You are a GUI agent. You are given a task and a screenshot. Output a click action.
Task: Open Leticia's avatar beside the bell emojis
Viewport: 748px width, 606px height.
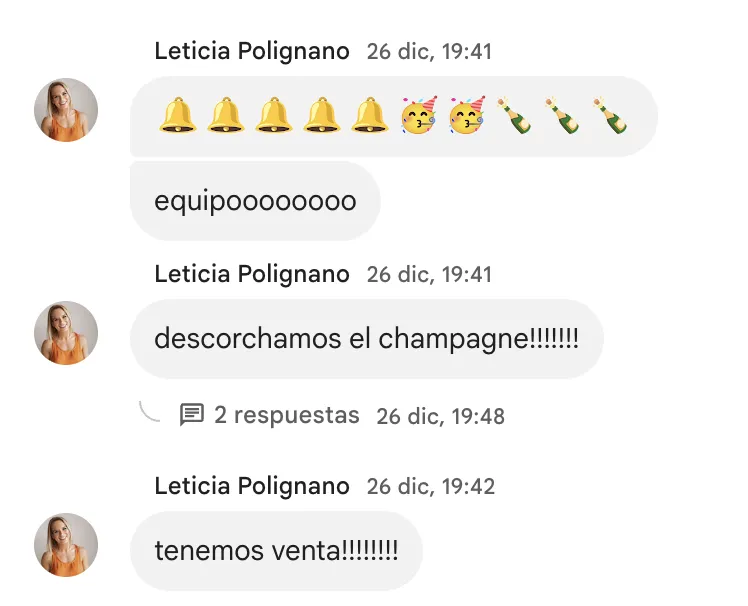[x=66, y=110]
